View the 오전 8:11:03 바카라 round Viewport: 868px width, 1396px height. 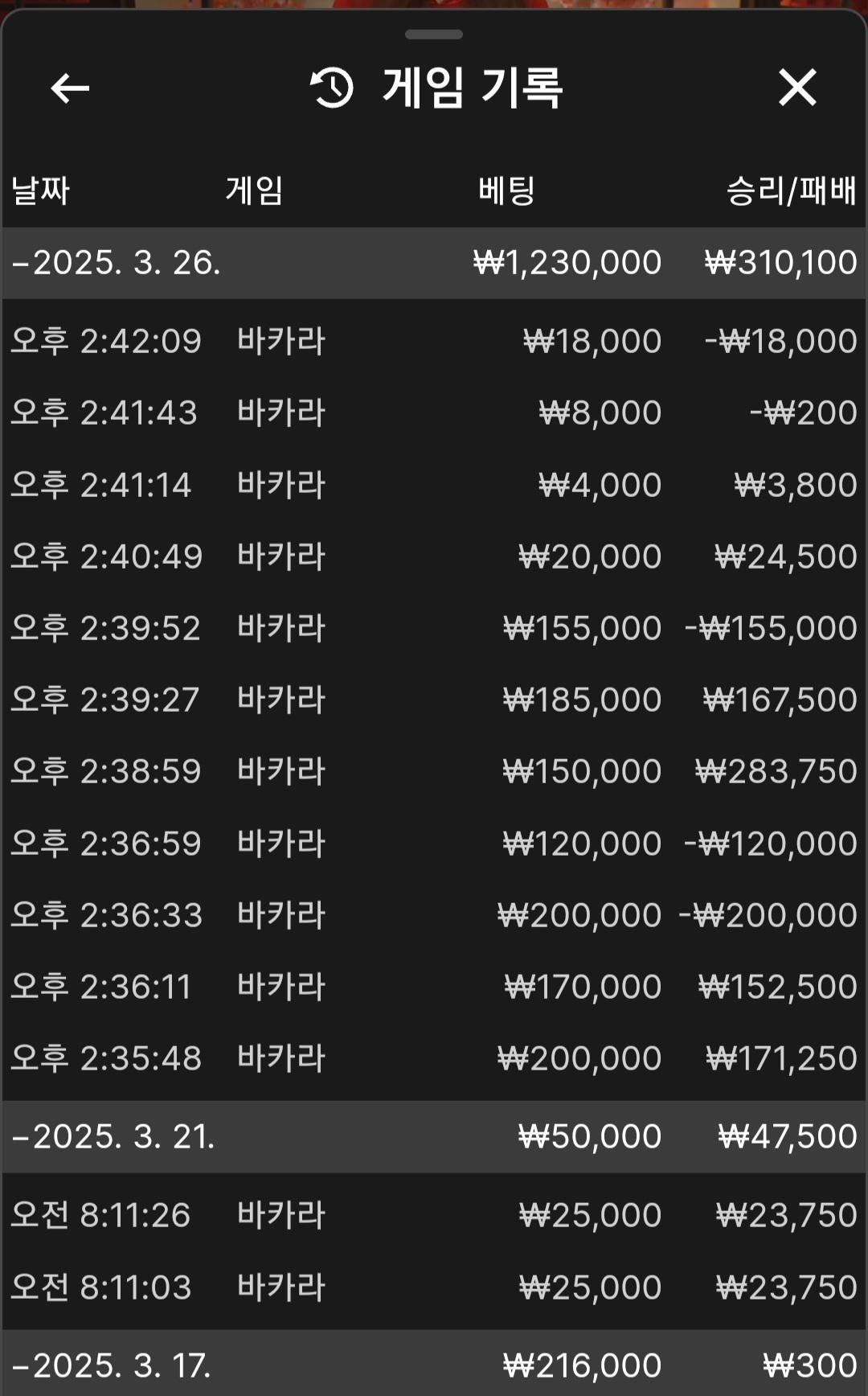click(x=434, y=1287)
